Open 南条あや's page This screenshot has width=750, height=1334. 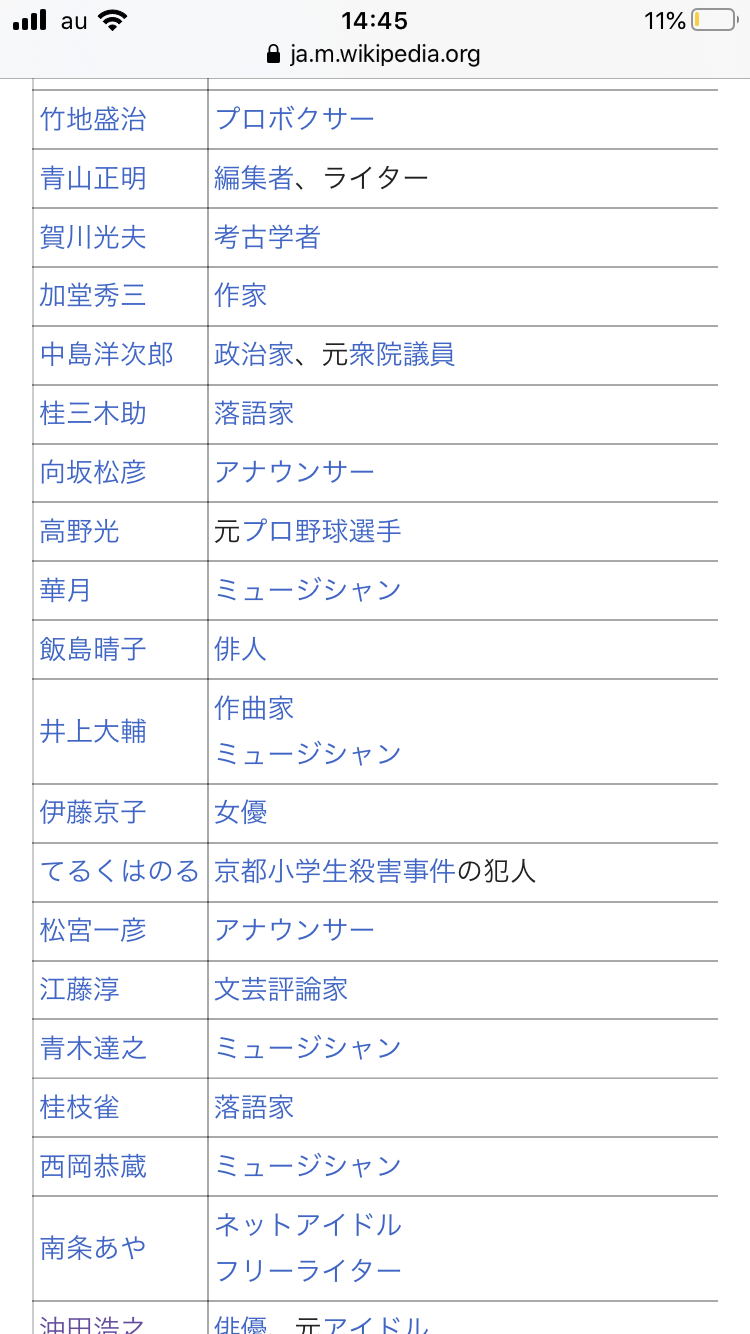point(93,1248)
